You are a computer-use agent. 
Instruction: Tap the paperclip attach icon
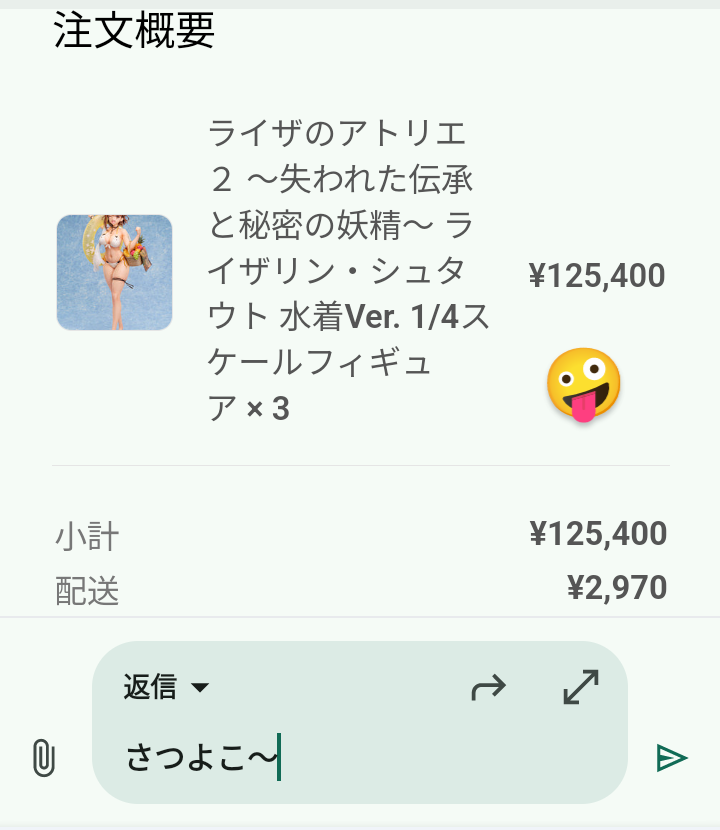point(42,758)
